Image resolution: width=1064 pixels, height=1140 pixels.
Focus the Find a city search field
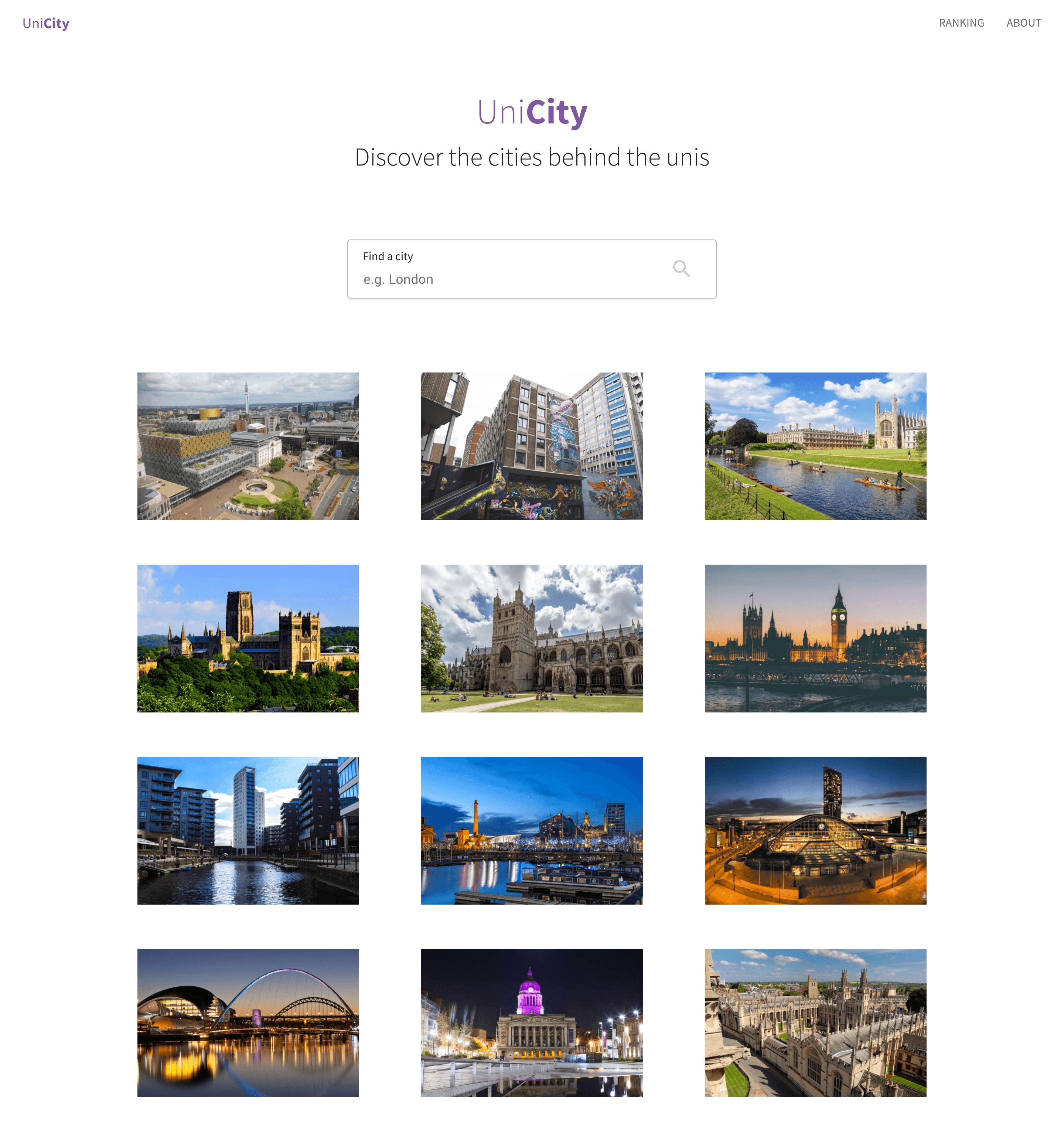point(510,279)
